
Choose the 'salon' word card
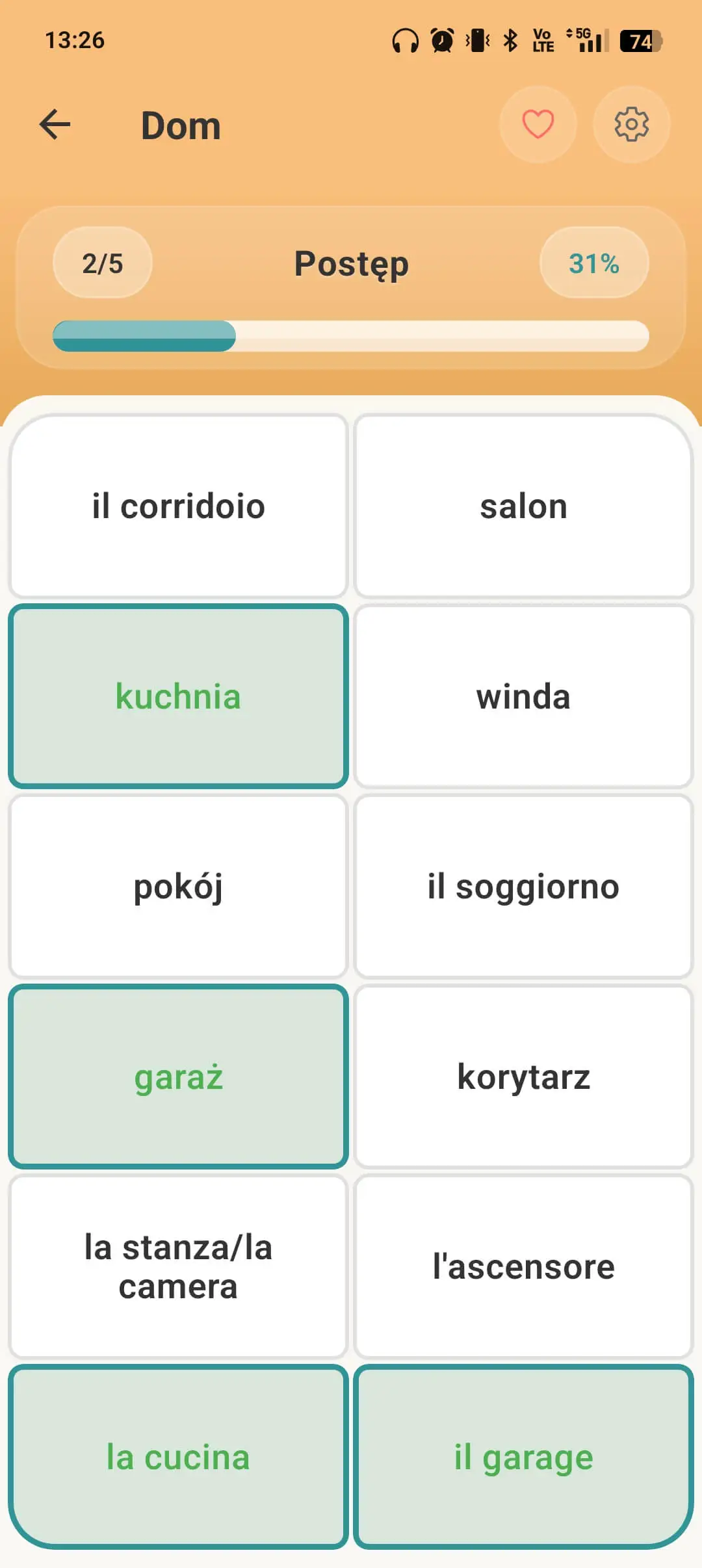pos(523,506)
